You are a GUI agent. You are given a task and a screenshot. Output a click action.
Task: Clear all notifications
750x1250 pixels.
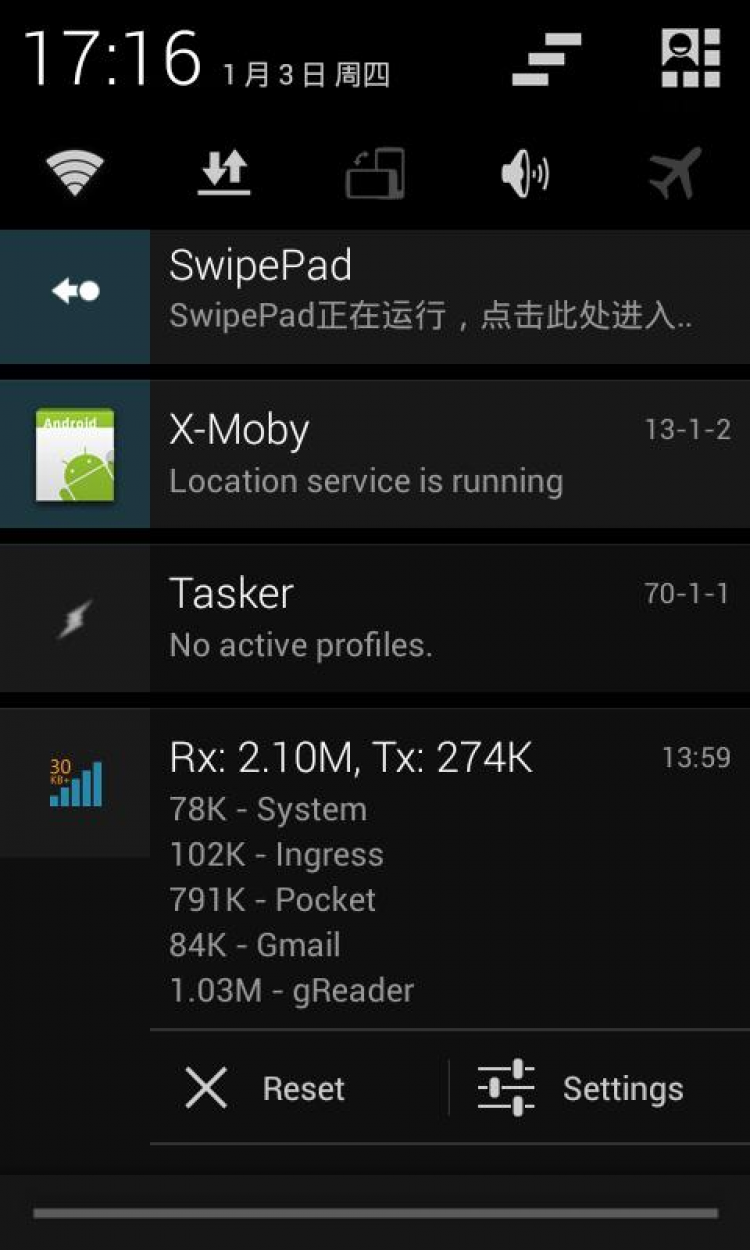pyautogui.click(x=546, y=60)
